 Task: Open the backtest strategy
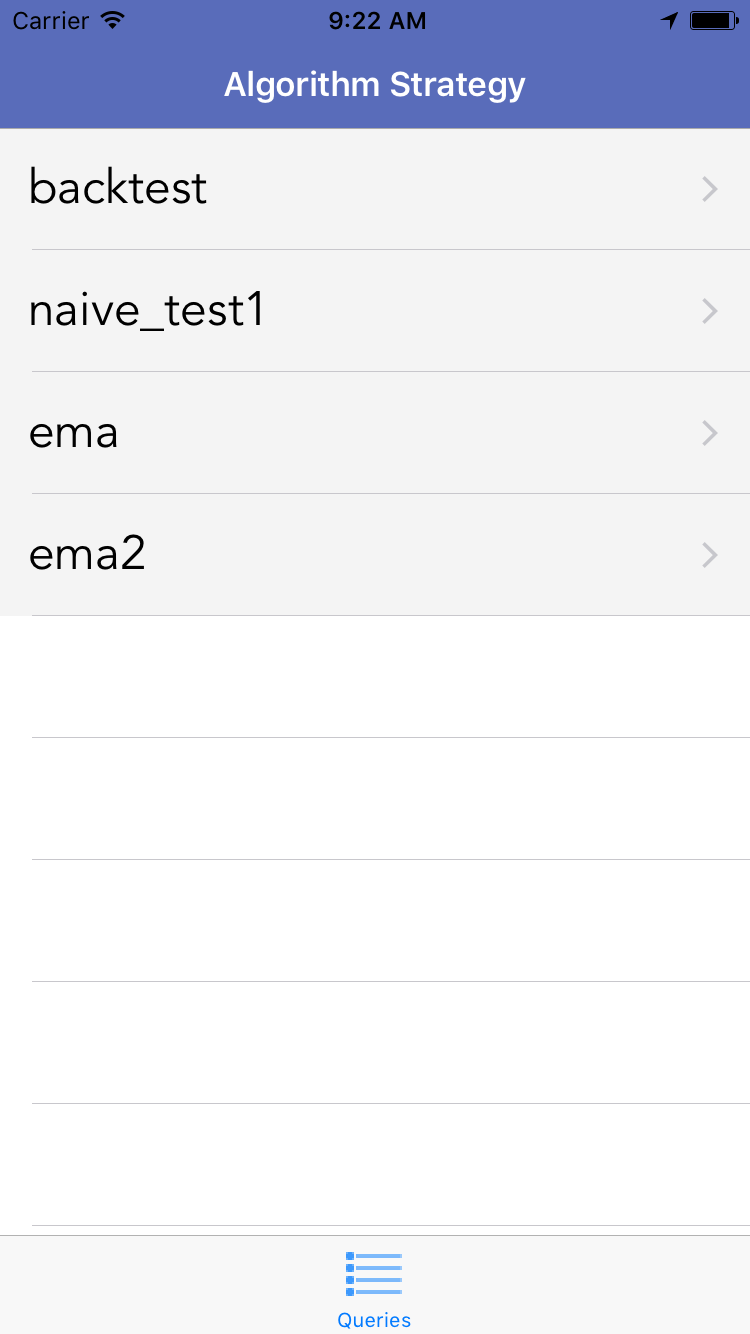coord(375,189)
